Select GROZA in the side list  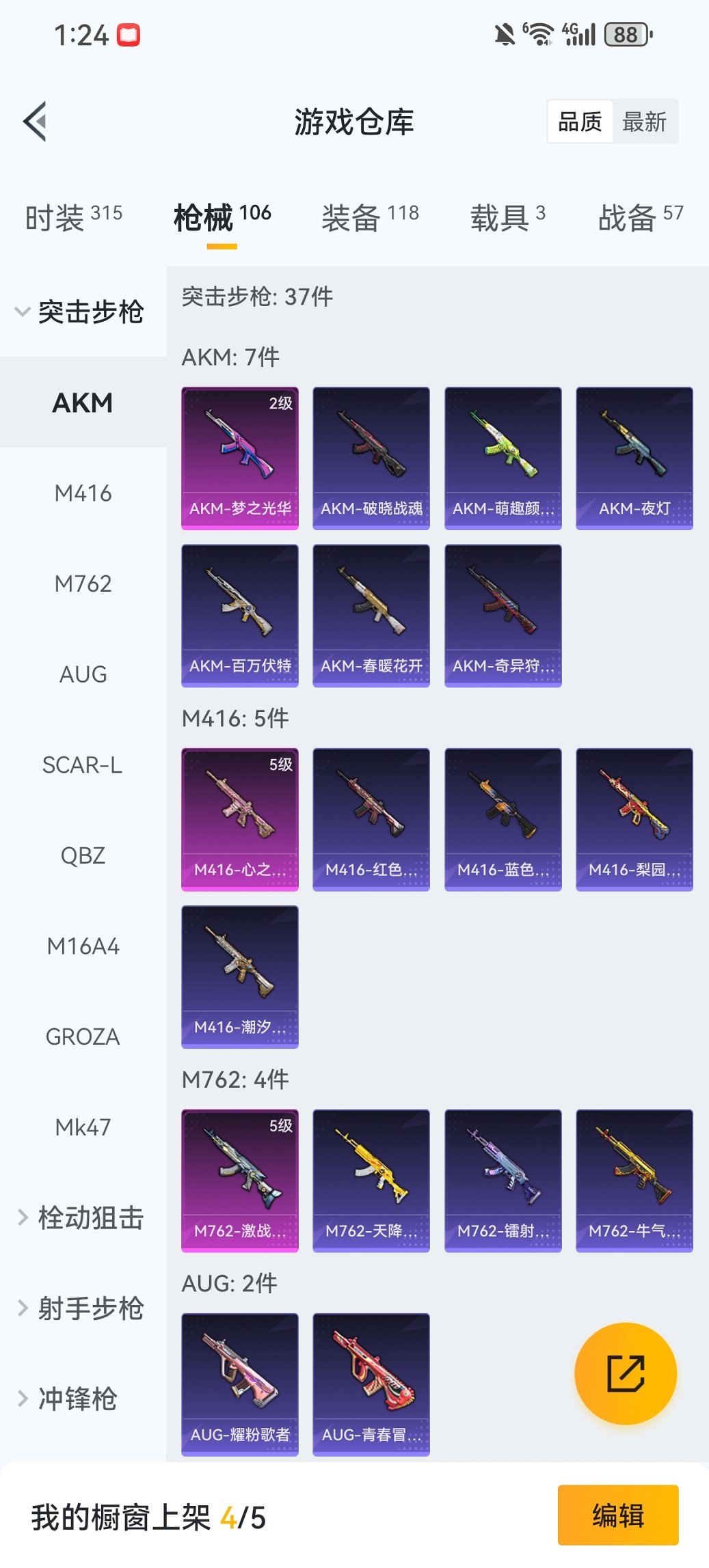(83, 1037)
